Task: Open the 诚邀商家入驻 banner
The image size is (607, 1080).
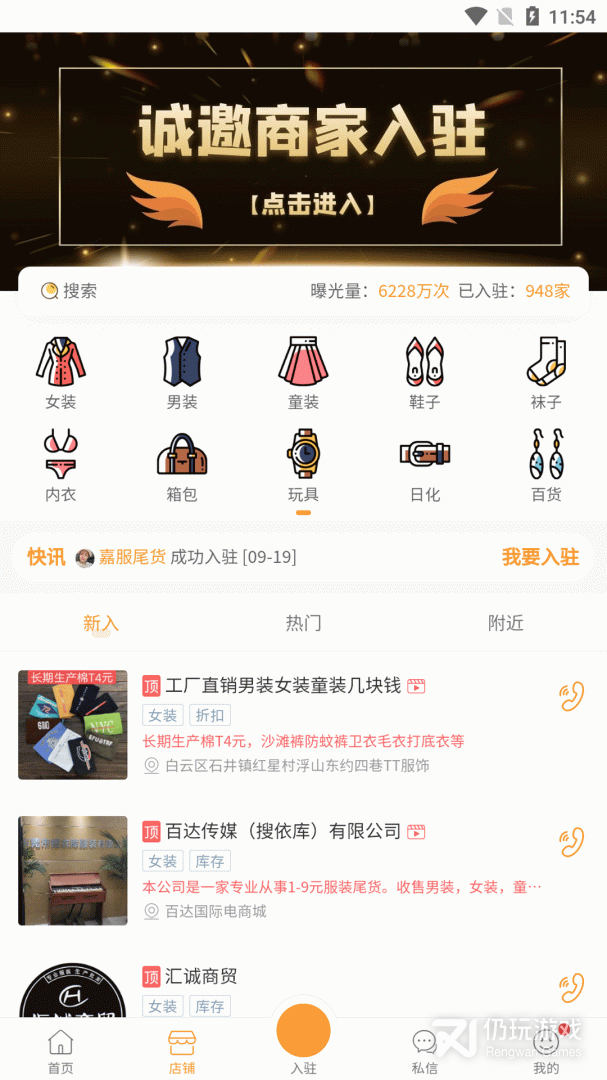Action: click(303, 155)
